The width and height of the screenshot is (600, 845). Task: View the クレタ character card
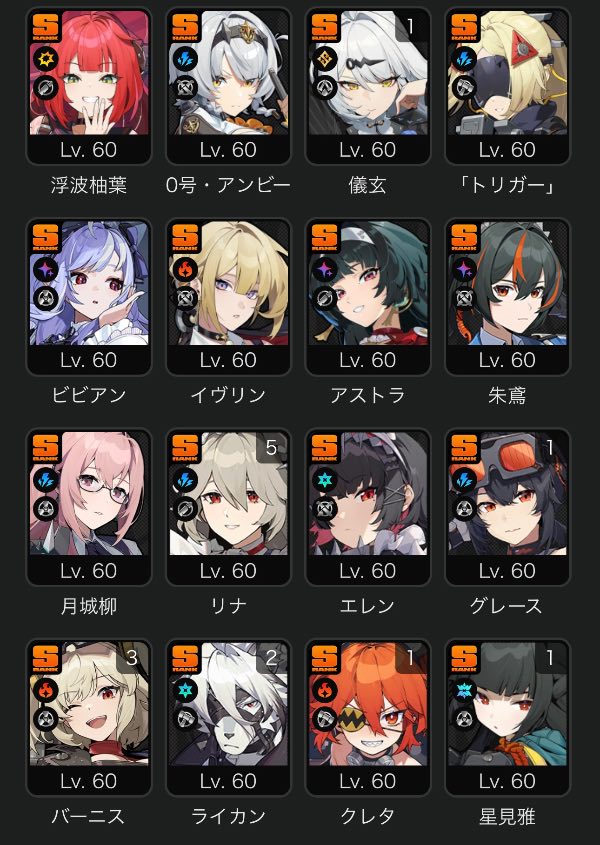(368, 717)
